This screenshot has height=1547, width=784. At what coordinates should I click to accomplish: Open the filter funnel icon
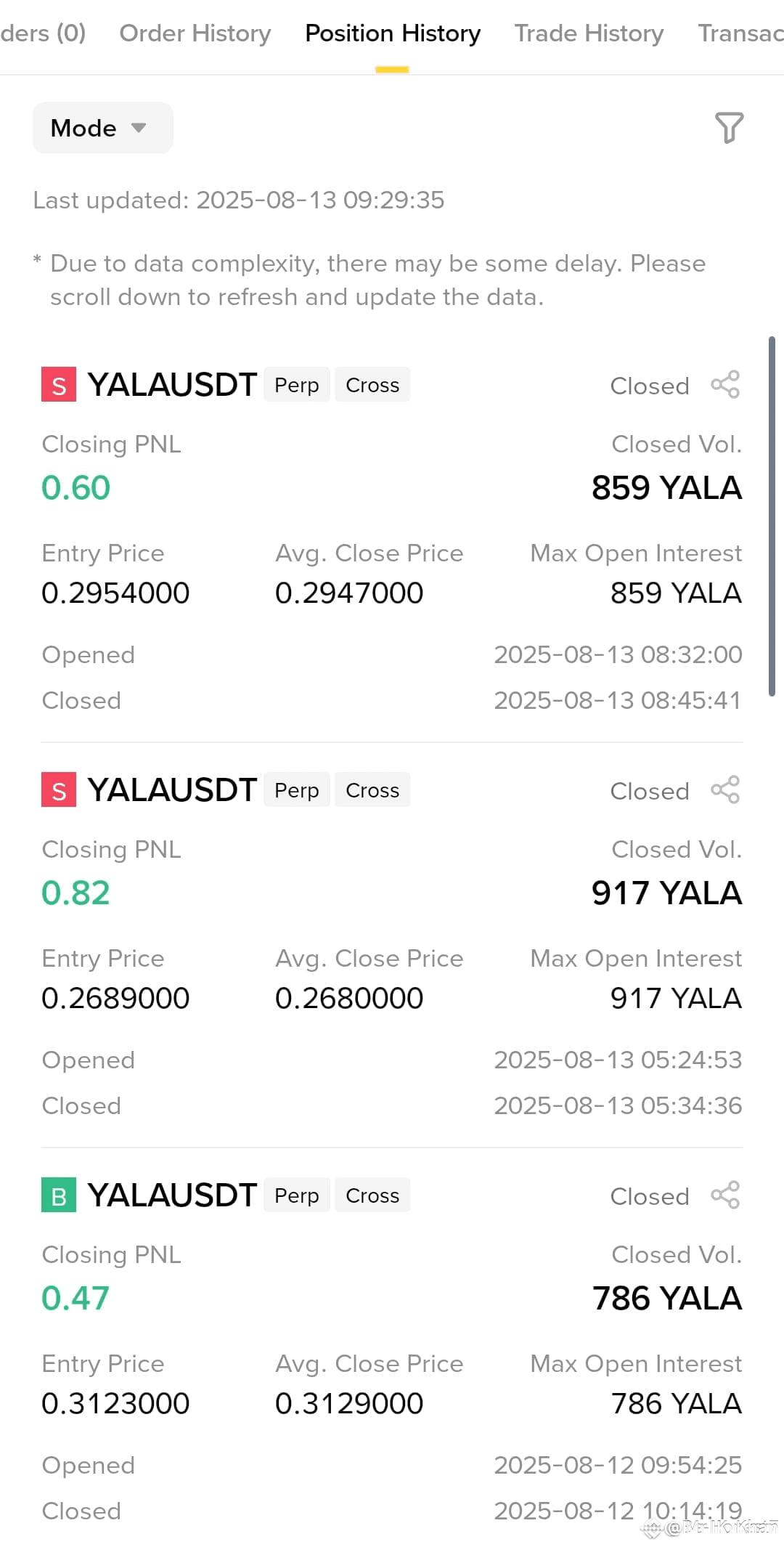click(729, 128)
